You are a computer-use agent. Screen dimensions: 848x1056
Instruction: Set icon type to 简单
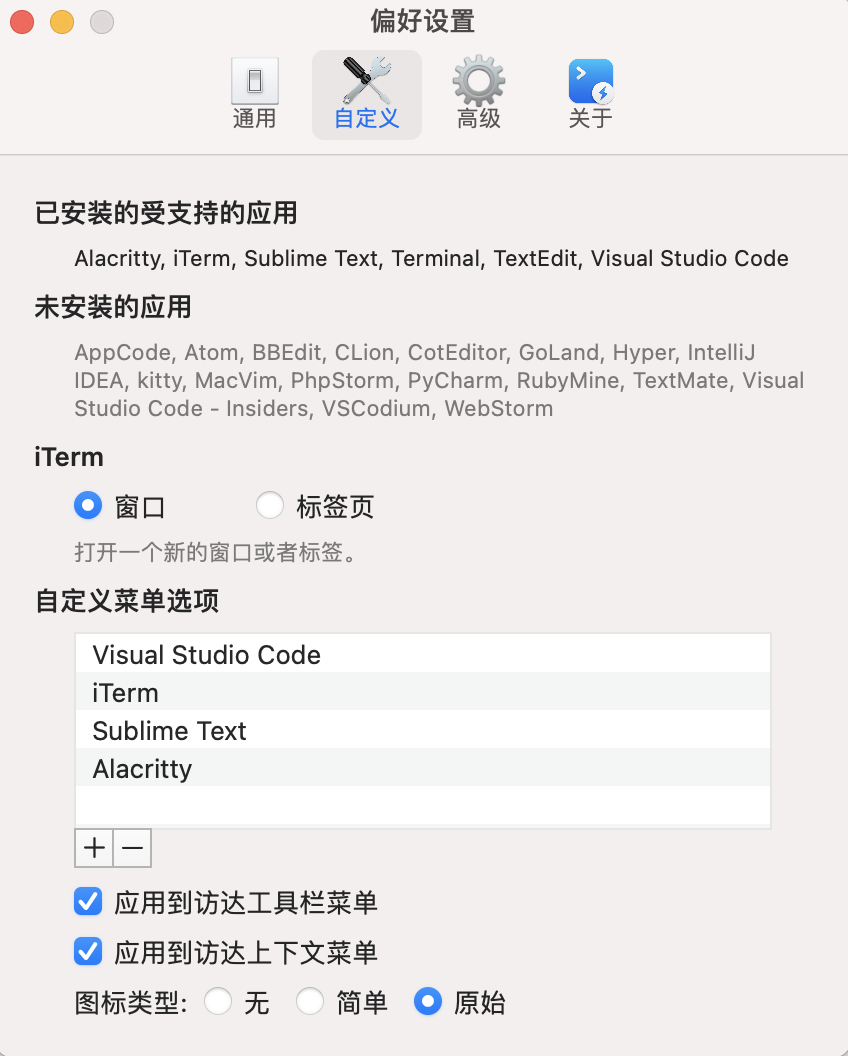[x=310, y=1001]
